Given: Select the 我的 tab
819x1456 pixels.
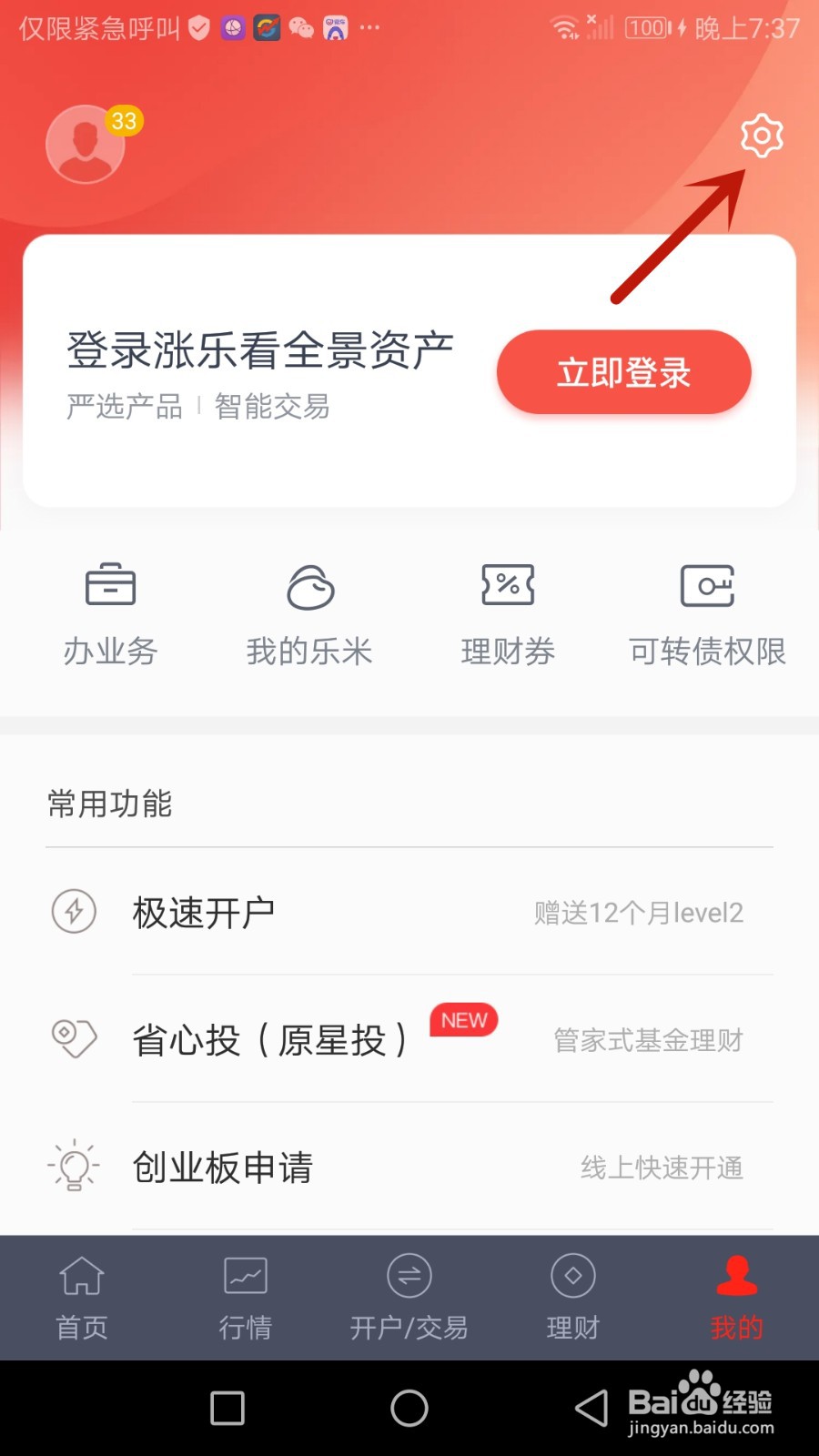Looking at the screenshot, I should click(x=737, y=1299).
